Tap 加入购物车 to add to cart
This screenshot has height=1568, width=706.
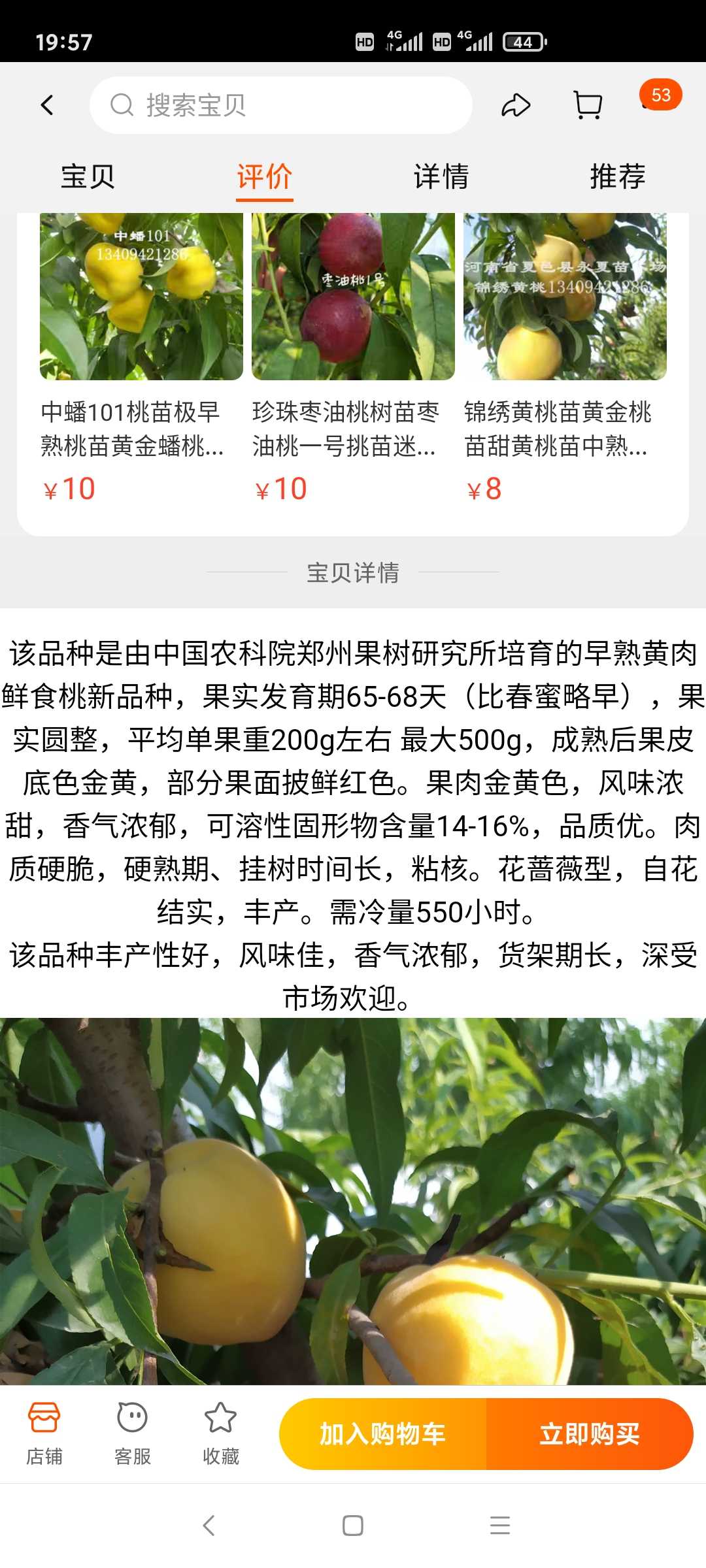pos(382,1434)
